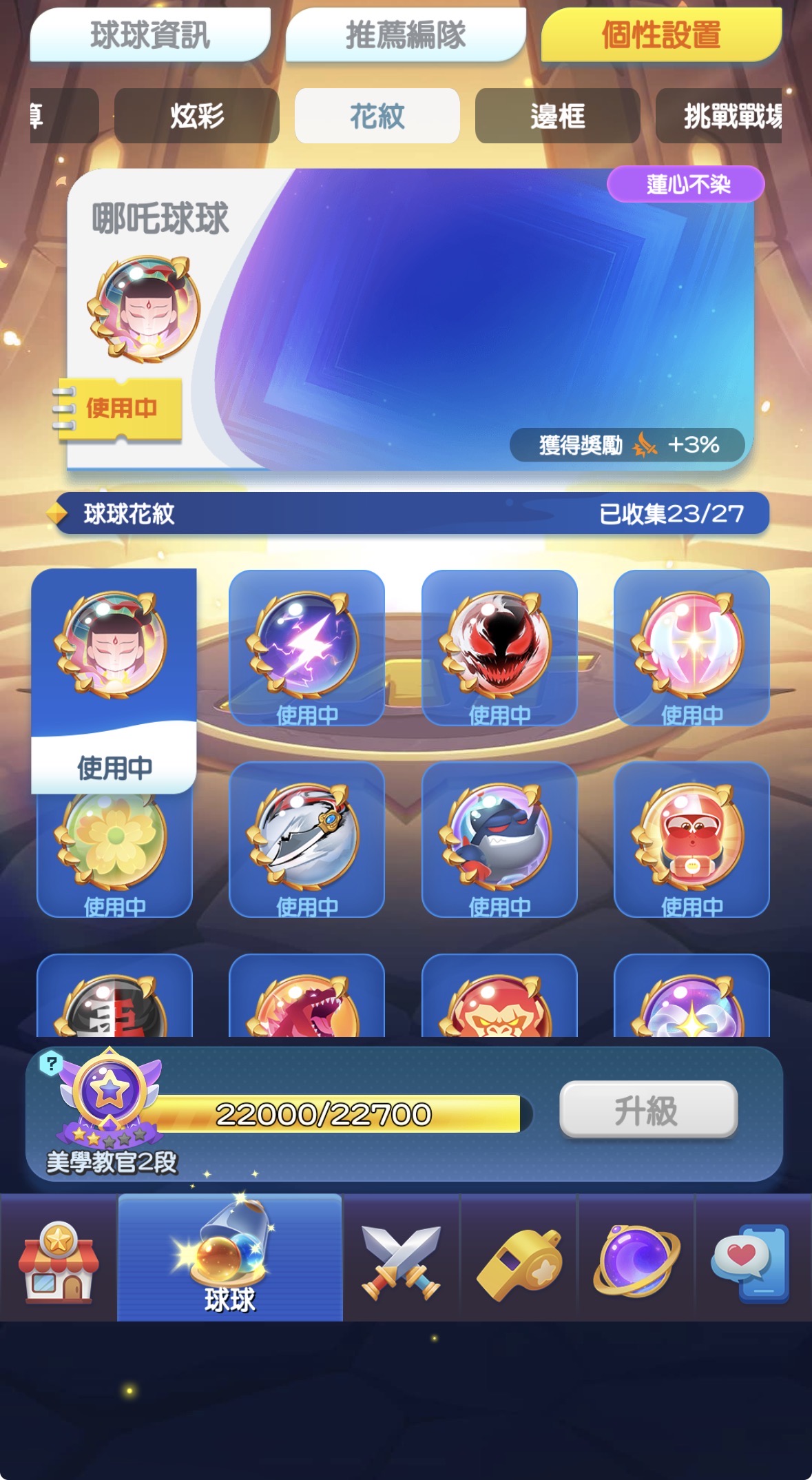812x1480 pixels.
Task: Select the 個性設置 tab
Action: [x=660, y=36]
